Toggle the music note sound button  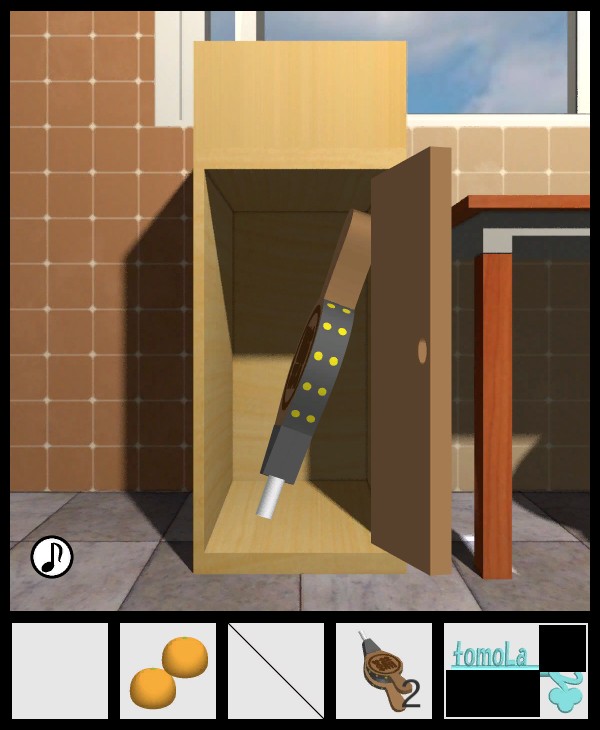coord(52,557)
